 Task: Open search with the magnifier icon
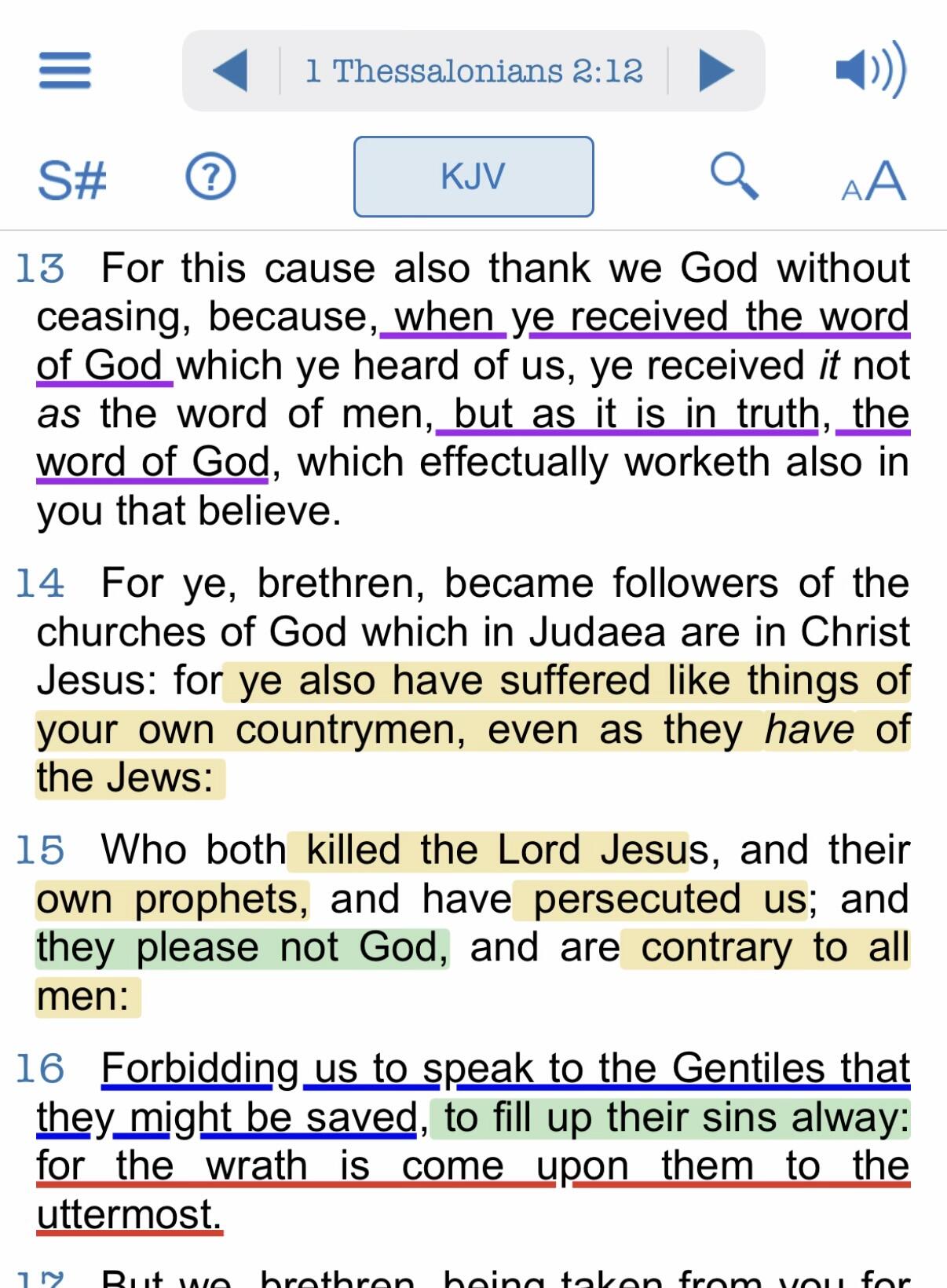point(734,176)
